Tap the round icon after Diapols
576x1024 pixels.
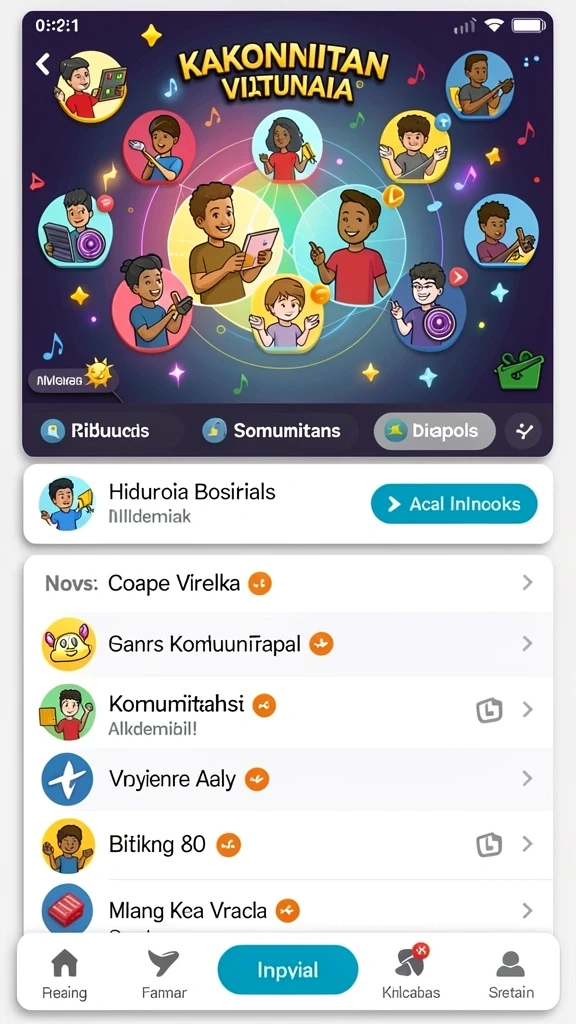524,431
